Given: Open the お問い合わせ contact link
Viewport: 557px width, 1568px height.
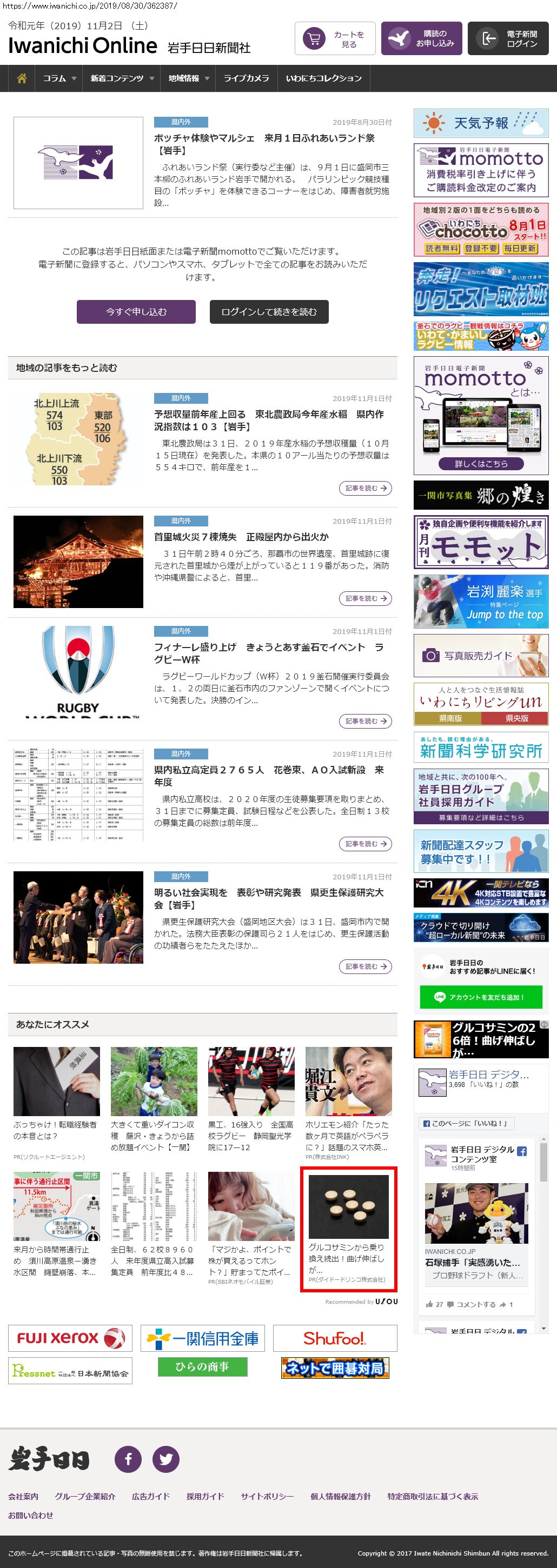Looking at the screenshot, I should point(30,1515).
